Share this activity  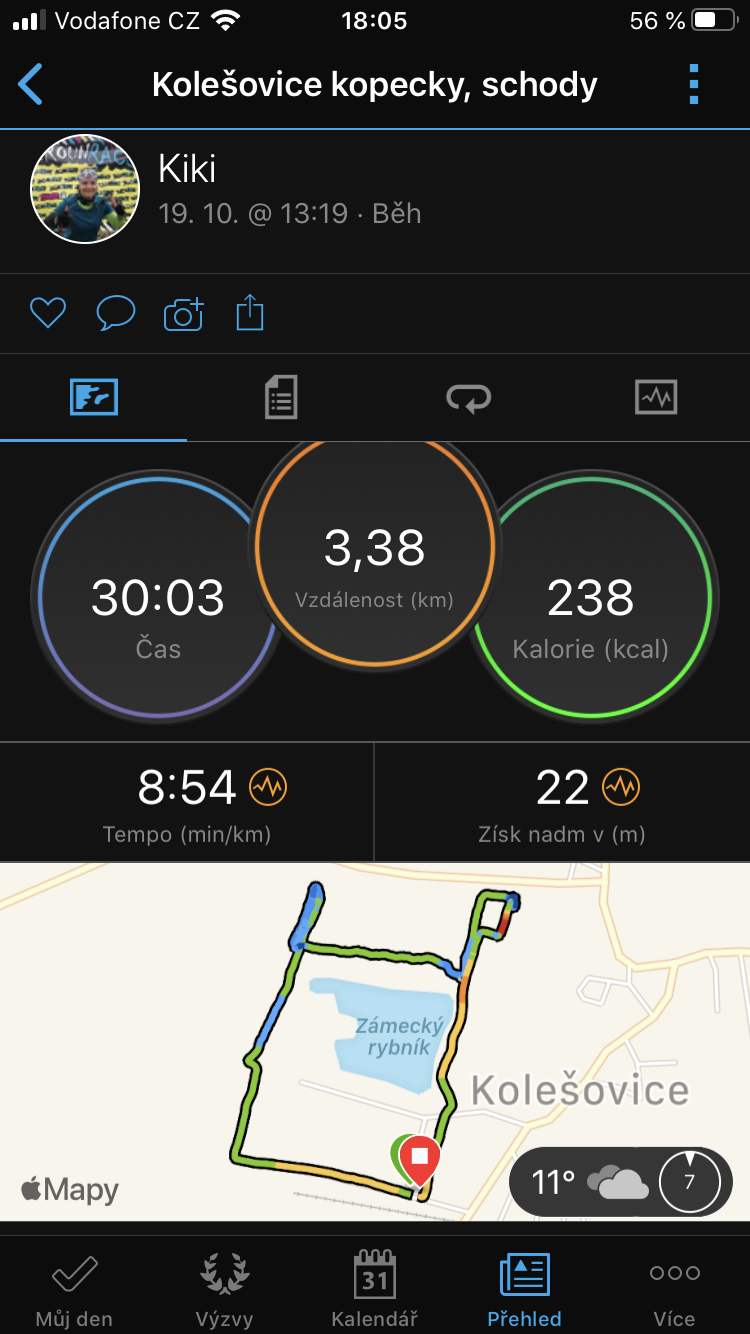(250, 312)
